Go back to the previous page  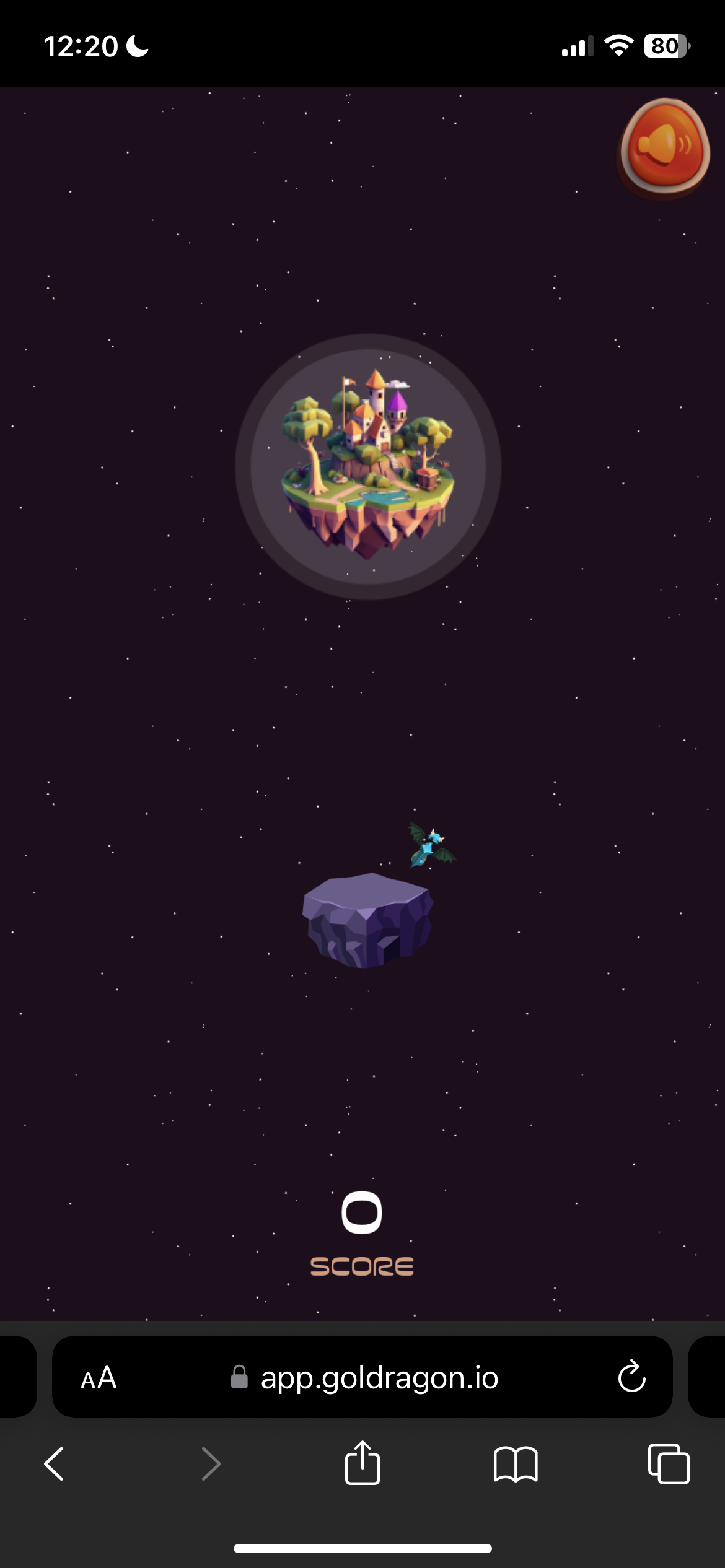(x=55, y=1464)
